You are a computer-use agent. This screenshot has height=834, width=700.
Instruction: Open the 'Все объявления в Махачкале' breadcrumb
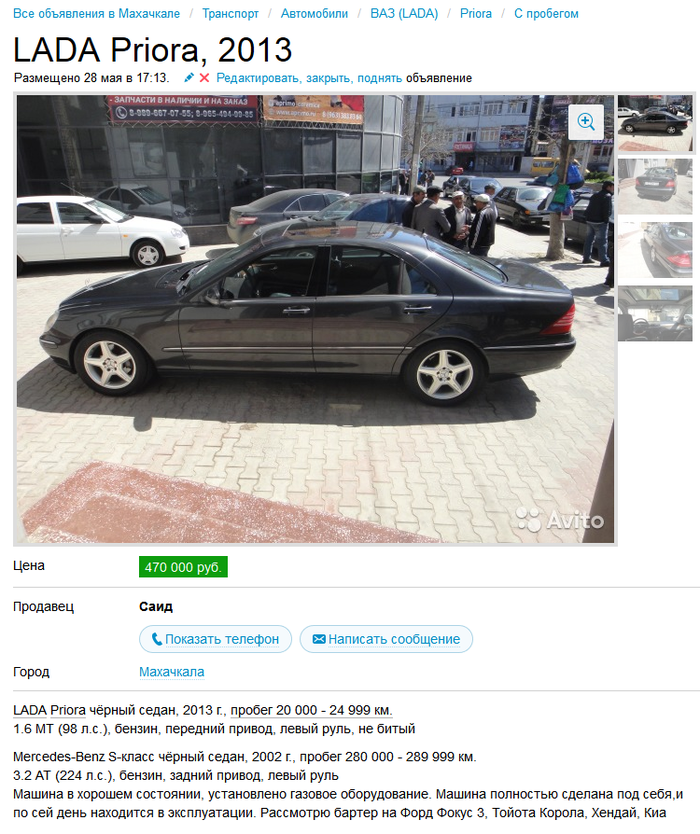(x=96, y=14)
